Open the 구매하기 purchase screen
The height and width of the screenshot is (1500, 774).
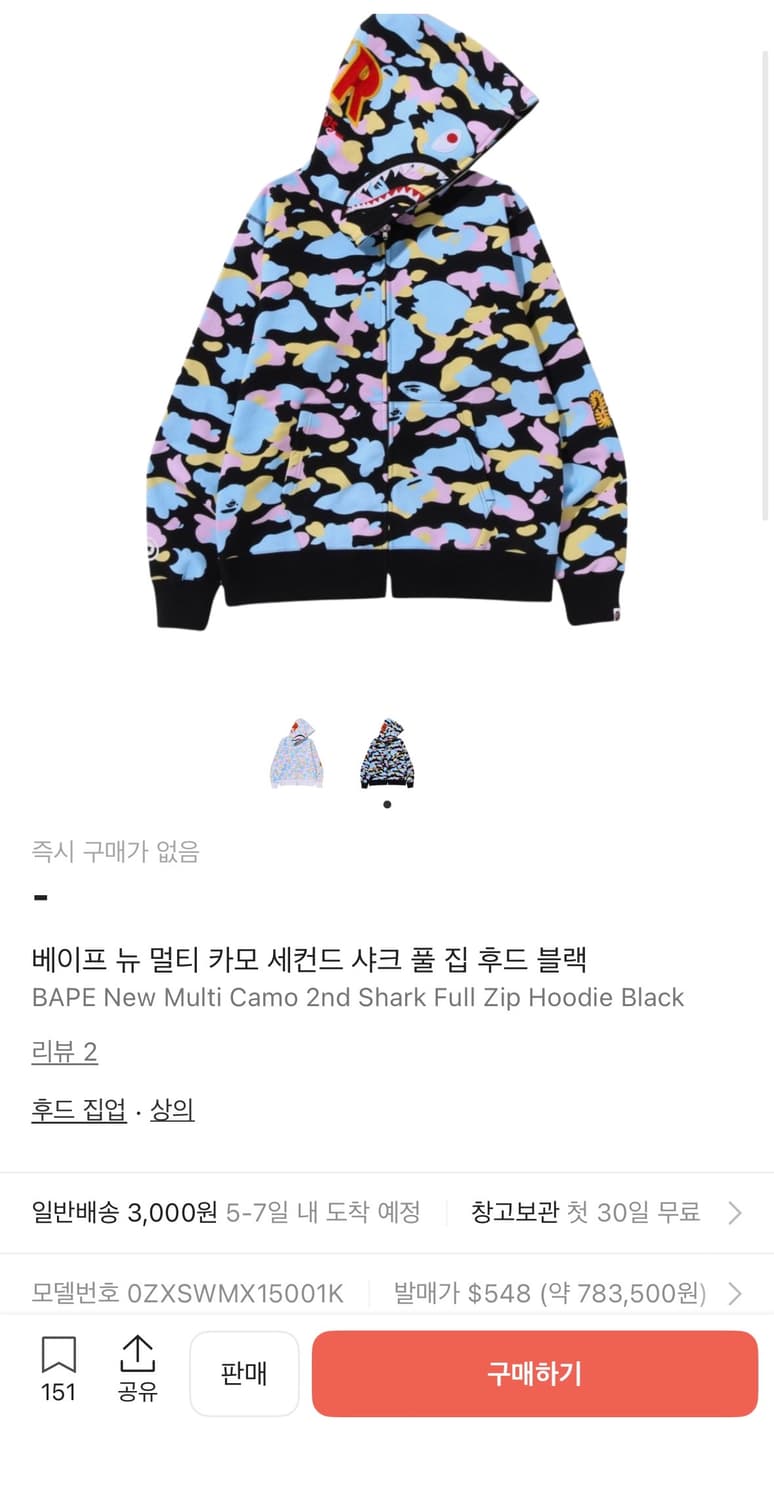click(x=534, y=1372)
